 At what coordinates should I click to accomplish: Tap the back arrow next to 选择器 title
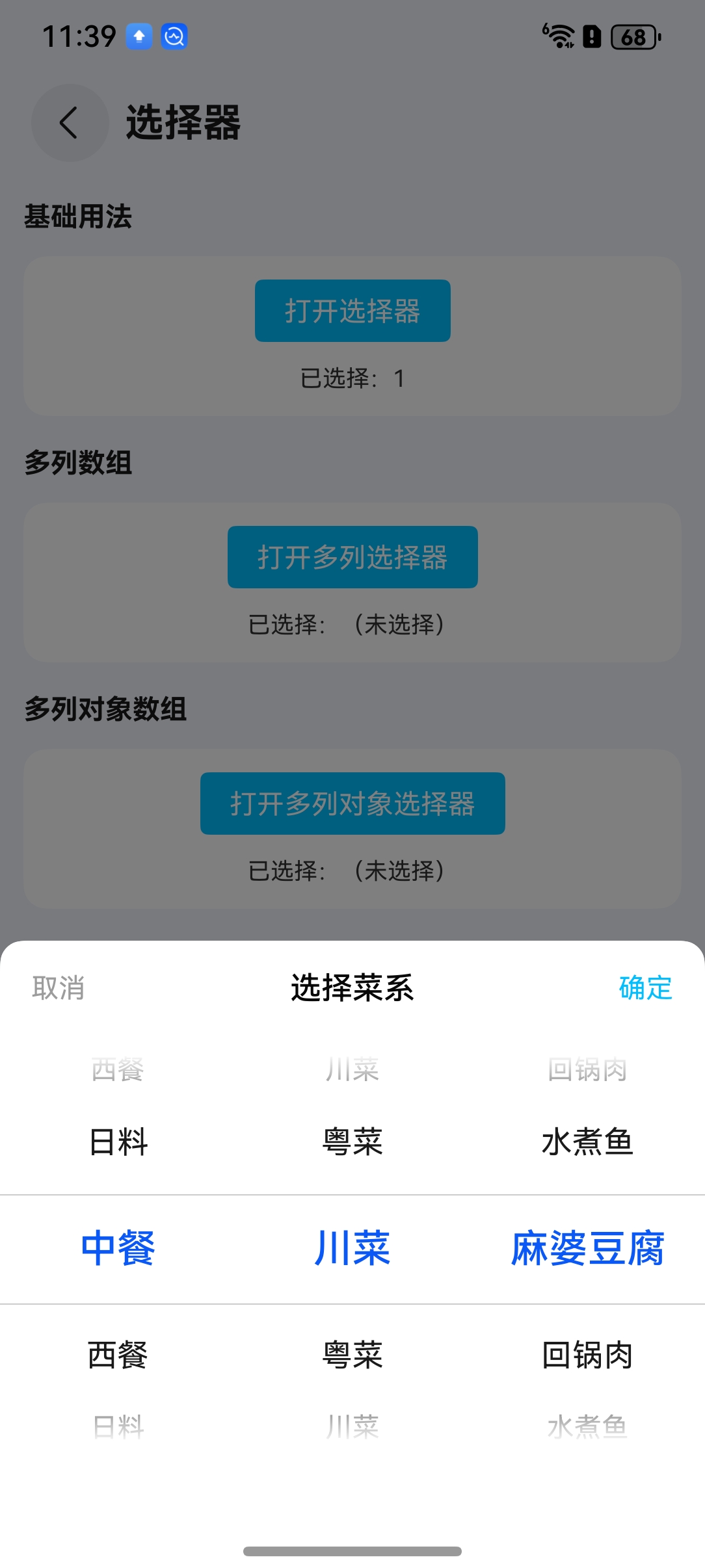[x=70, y=124]
